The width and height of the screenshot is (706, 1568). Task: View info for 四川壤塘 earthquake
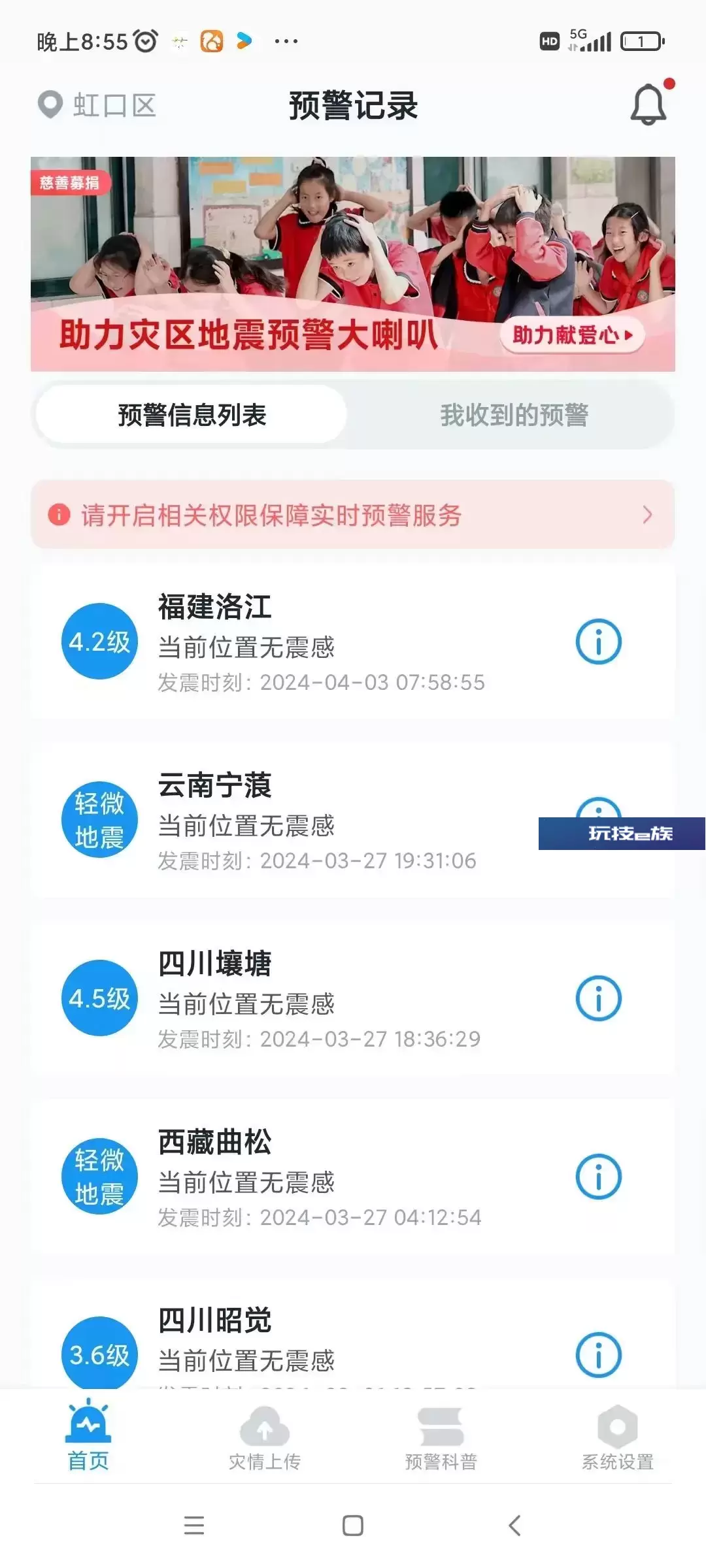coord(598,998)
